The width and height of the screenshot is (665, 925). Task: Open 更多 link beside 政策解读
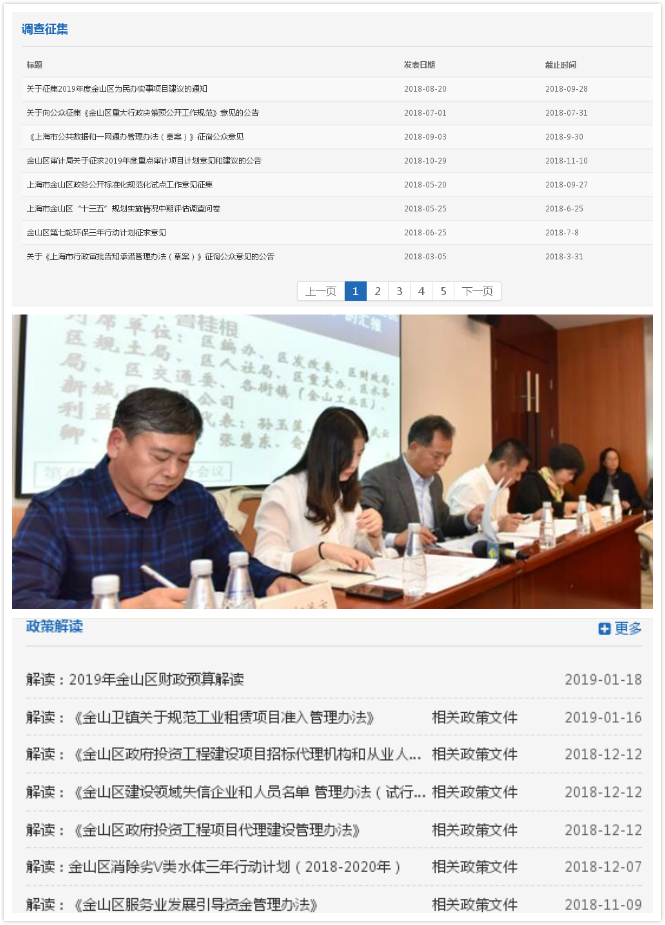[621, 628]
